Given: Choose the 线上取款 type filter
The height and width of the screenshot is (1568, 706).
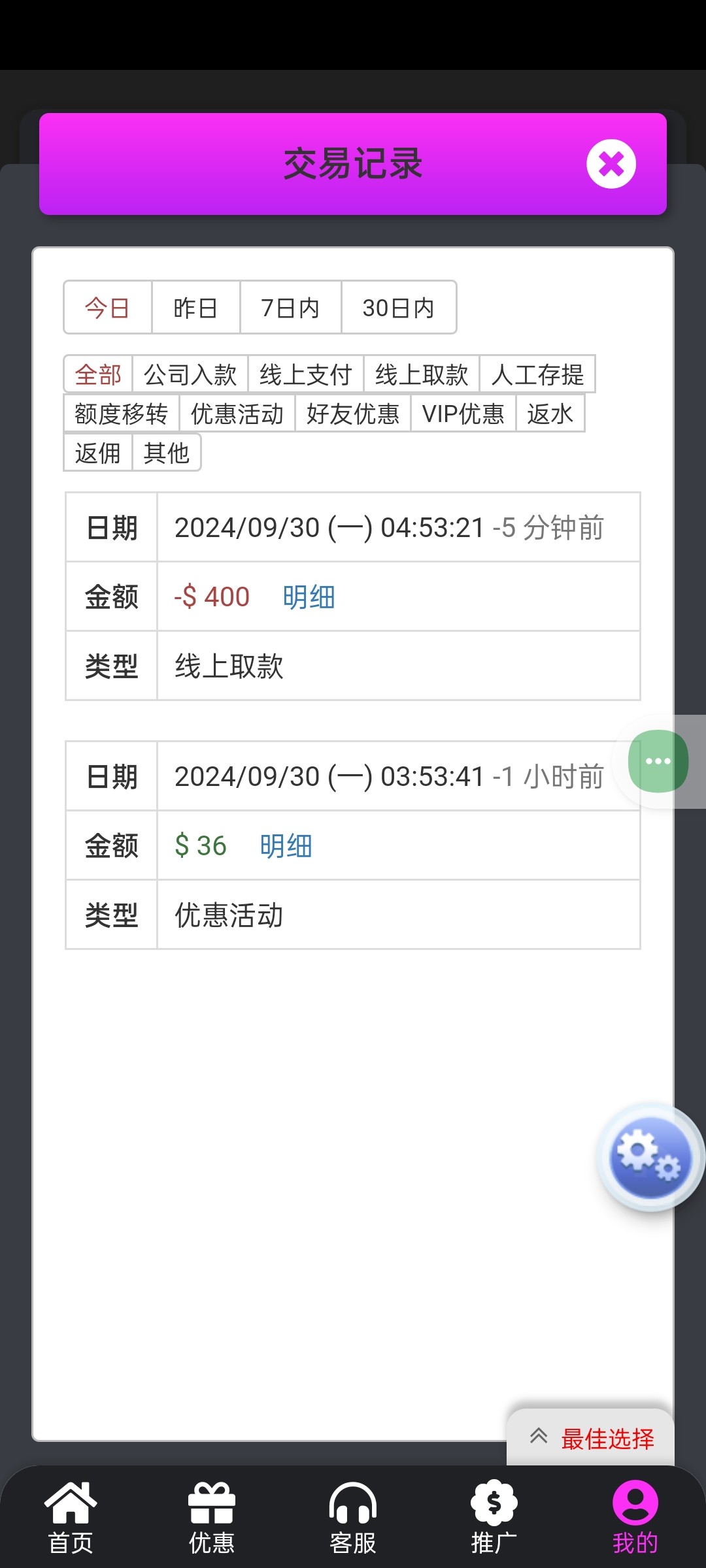Looking at the screenshot, I should pos(422,374).
